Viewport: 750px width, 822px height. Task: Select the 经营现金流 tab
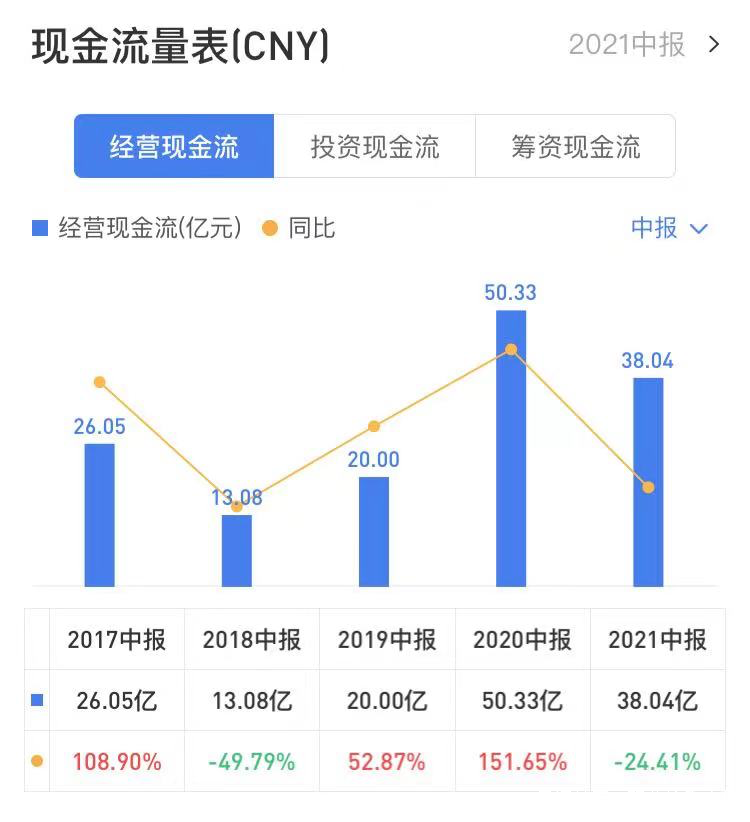pyautogui.click(x=174, y=146)
